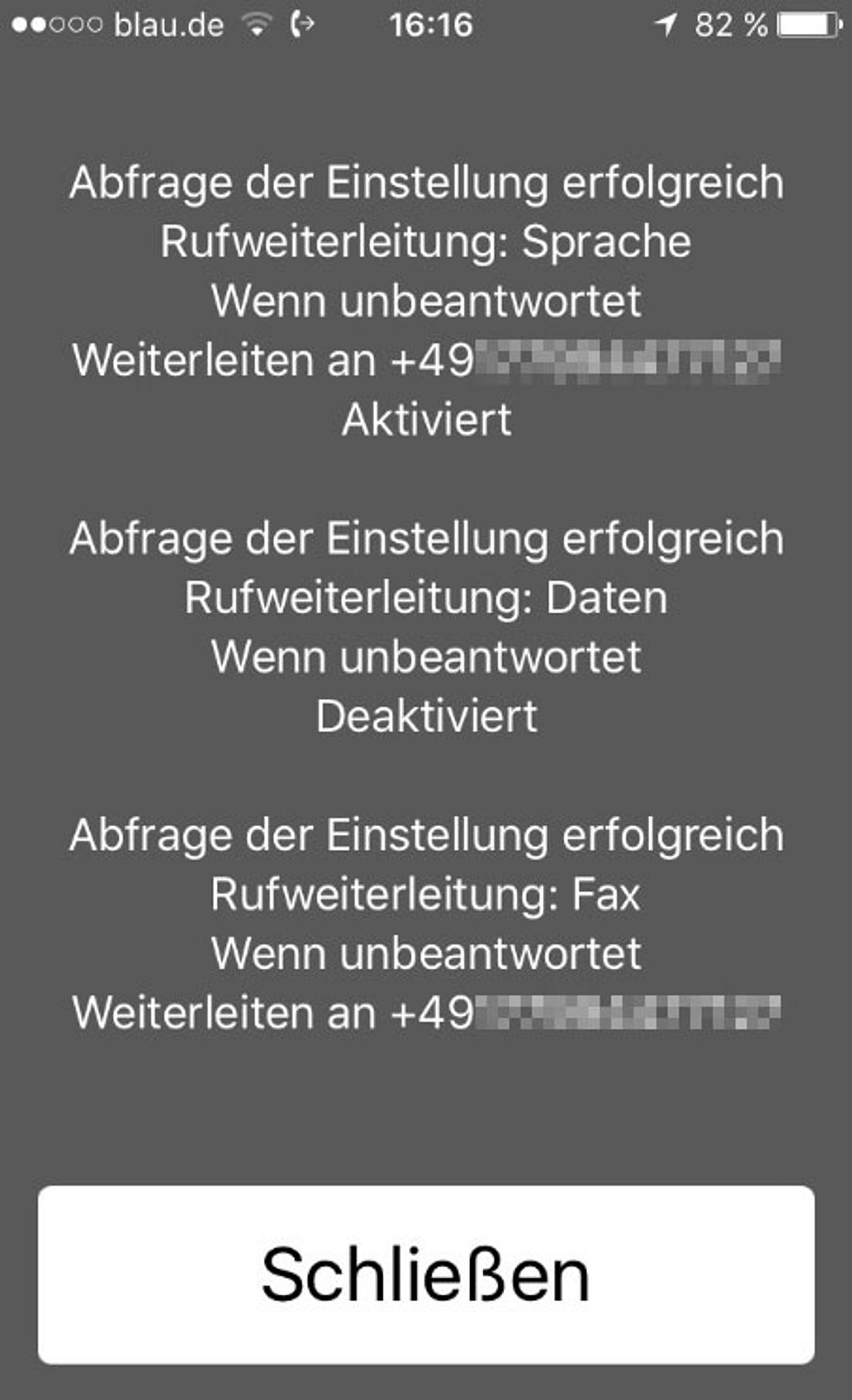Dismiss the dialog with Schließen
This screenshot has width=852, height=1400.
tap(426, 1275)
